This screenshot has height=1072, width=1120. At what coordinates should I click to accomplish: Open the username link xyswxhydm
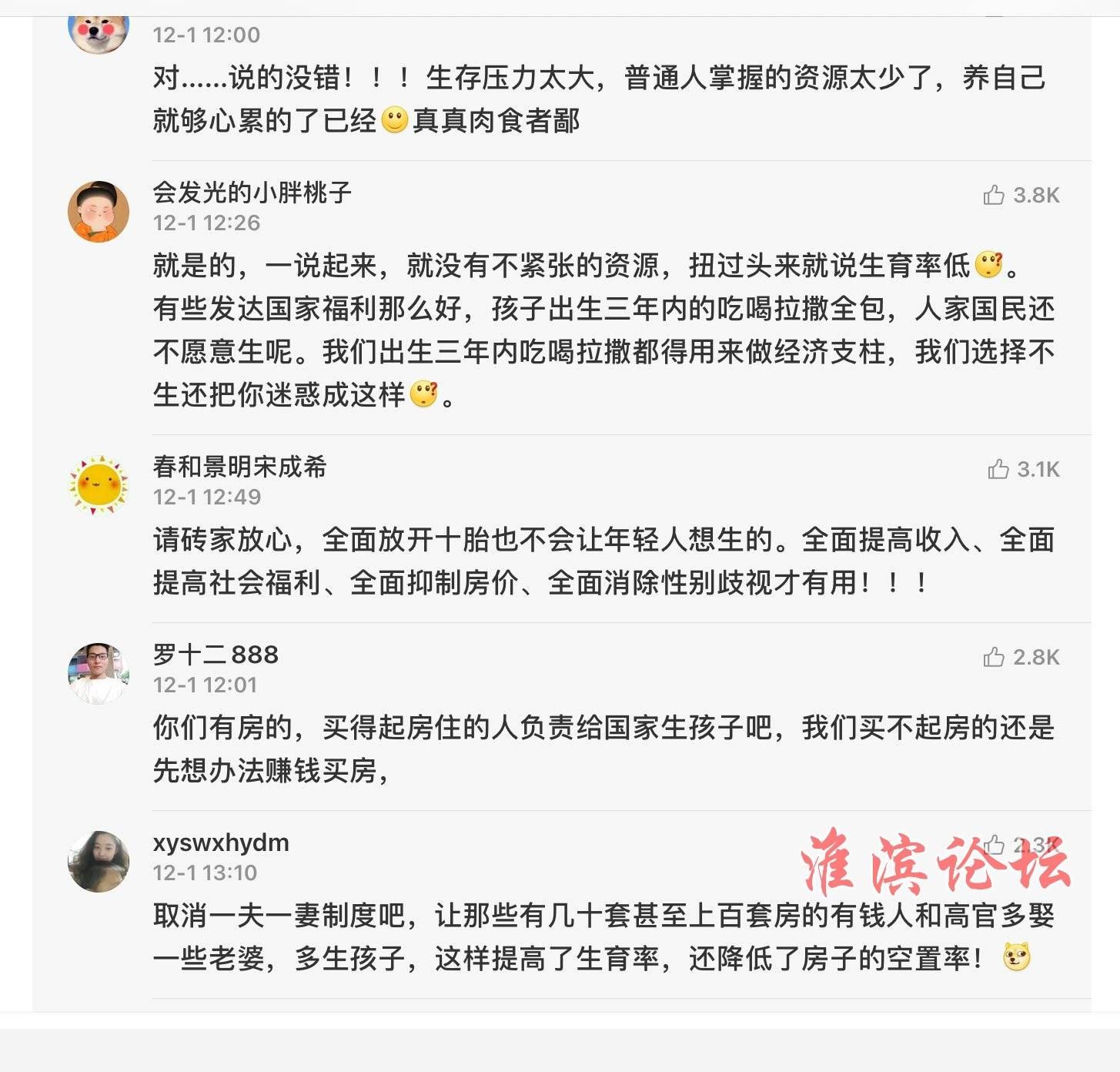(x=221, y=843)
